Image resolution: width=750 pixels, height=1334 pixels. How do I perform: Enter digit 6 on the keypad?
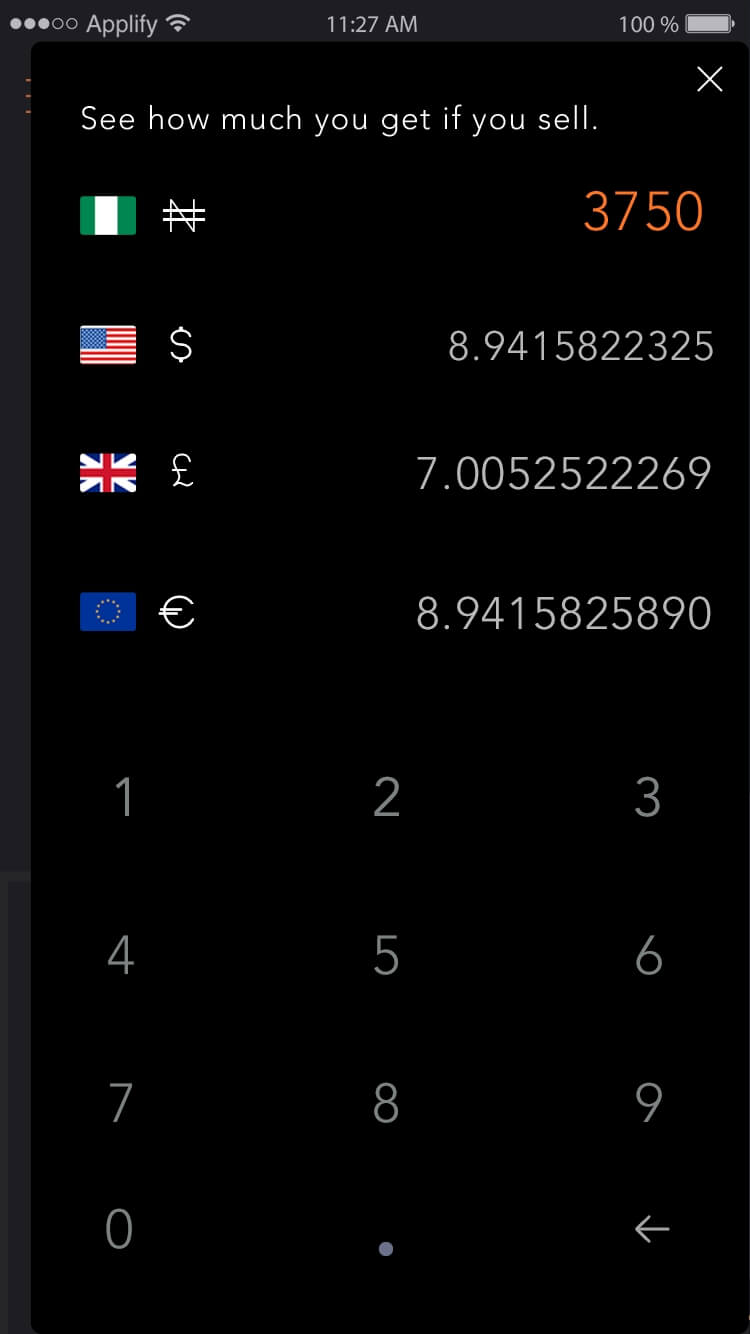click(x=649, y=955)
